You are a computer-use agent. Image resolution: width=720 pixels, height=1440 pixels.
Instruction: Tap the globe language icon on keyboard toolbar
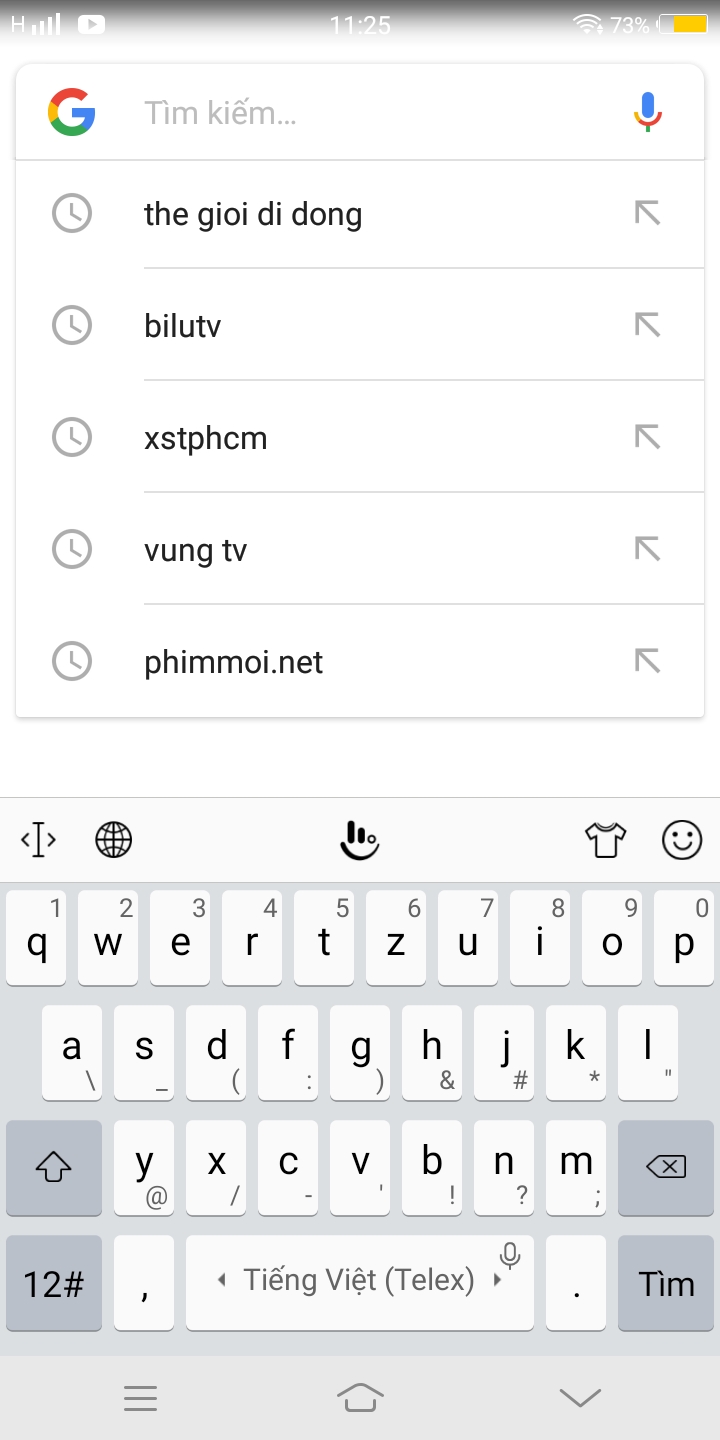[113, 840]
